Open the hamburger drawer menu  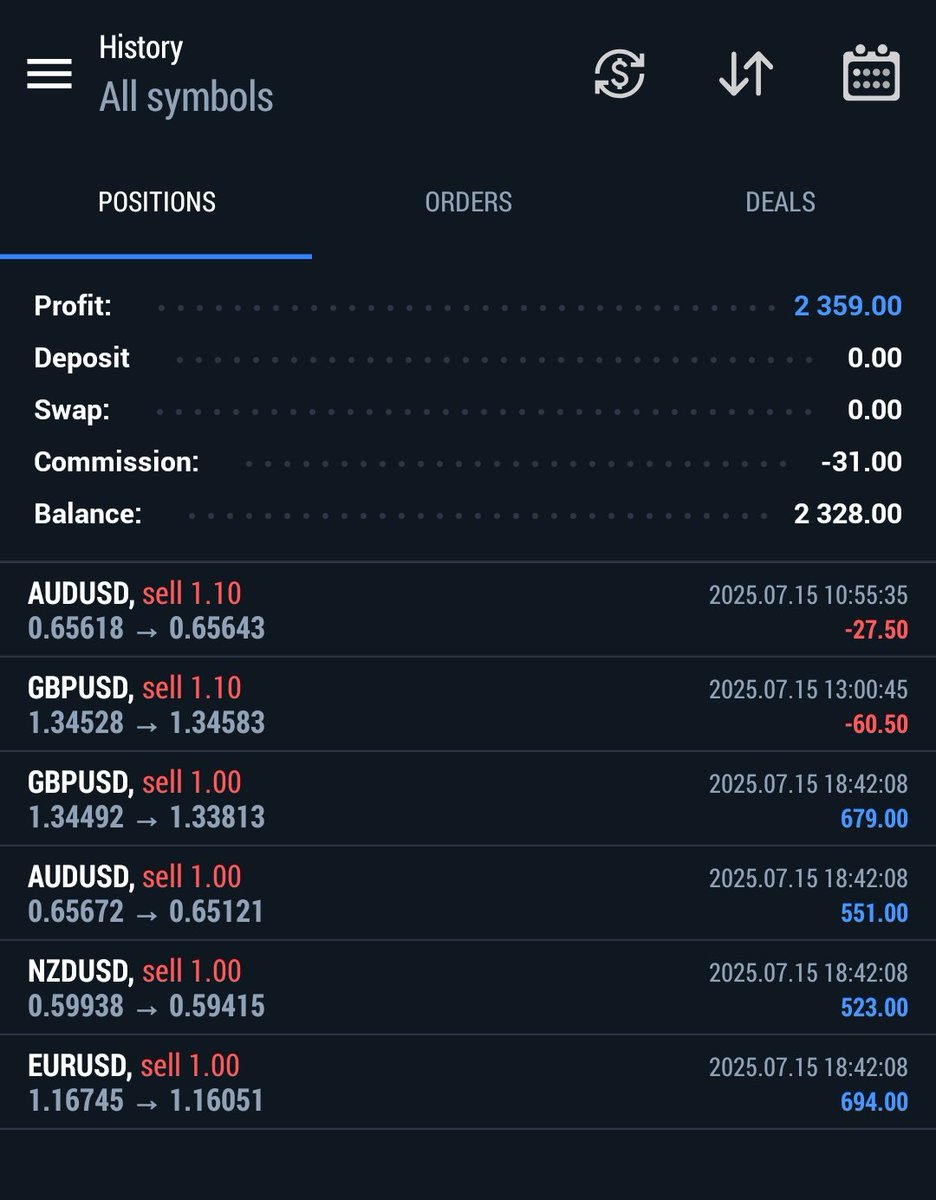[49, 74]
